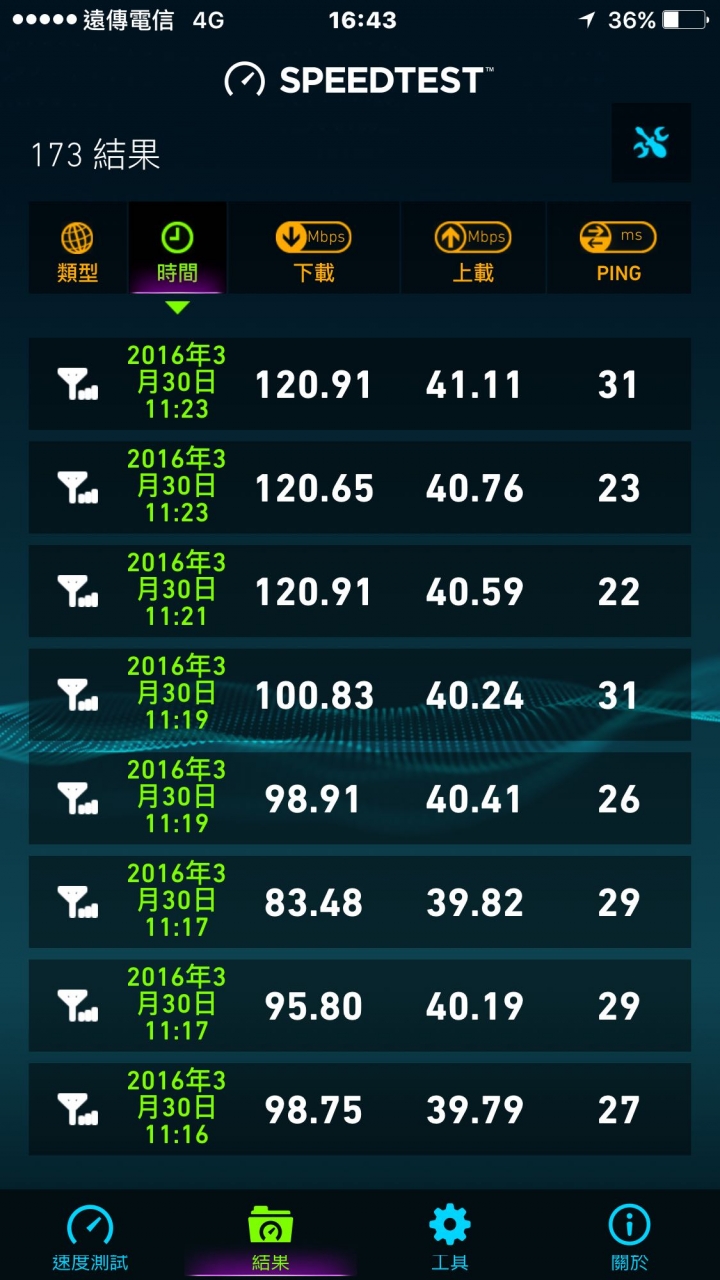Open the wrench tools icon
This screenshot has width=720, height=1280.
(650, 143)
